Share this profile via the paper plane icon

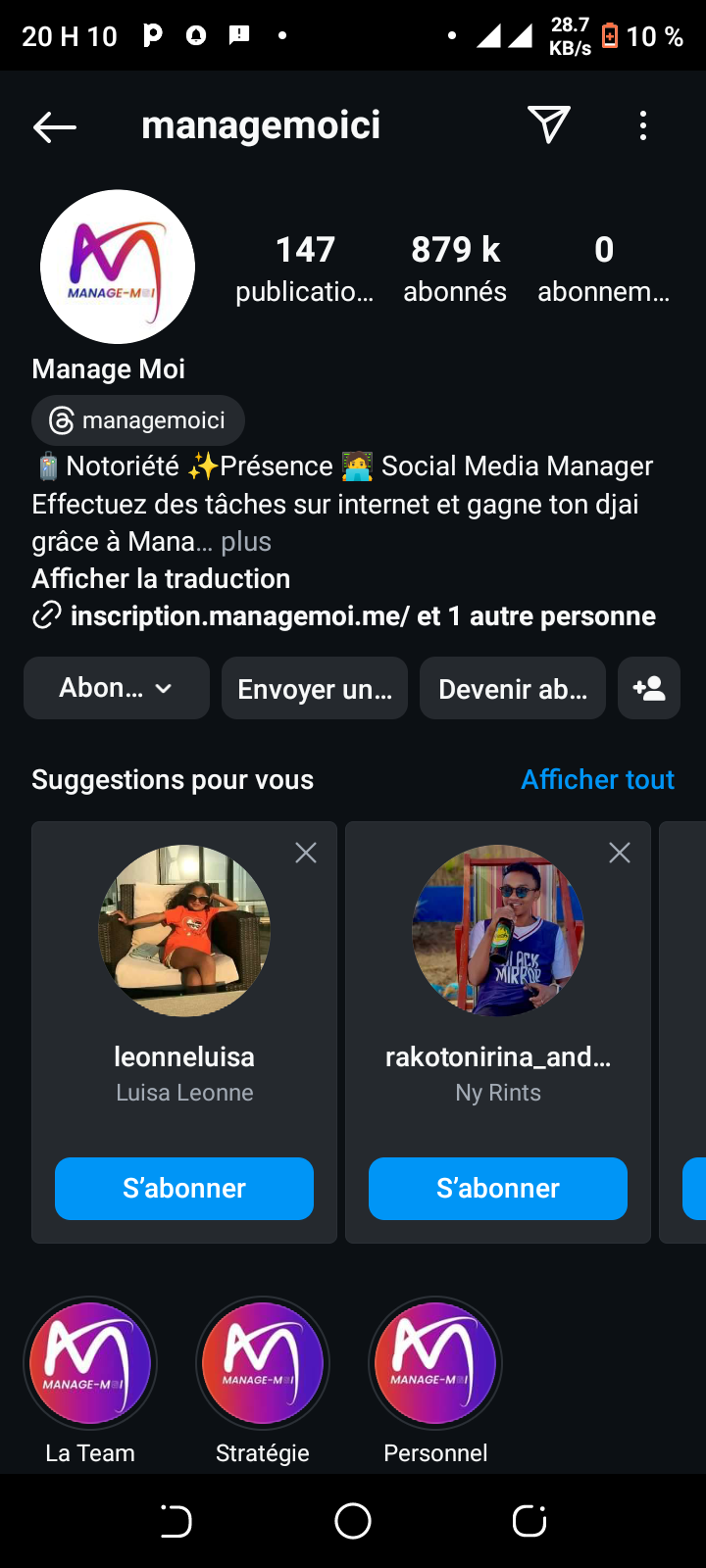click(549, 124)
